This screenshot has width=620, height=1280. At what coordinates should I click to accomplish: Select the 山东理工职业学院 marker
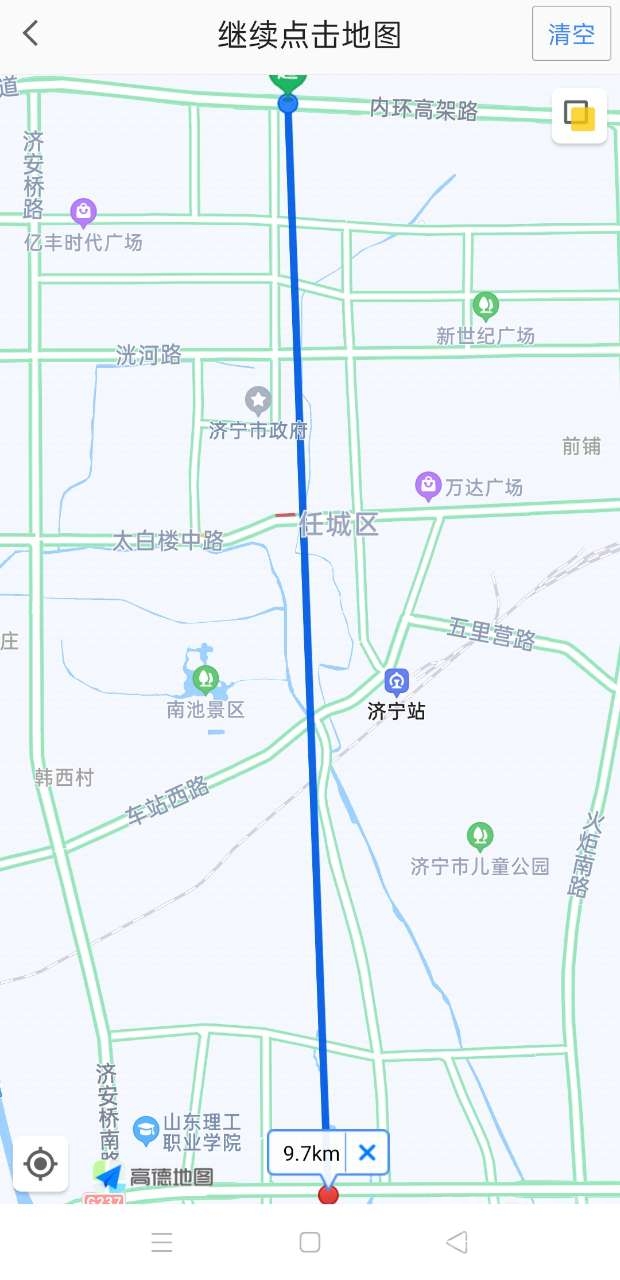point(146,1130)
